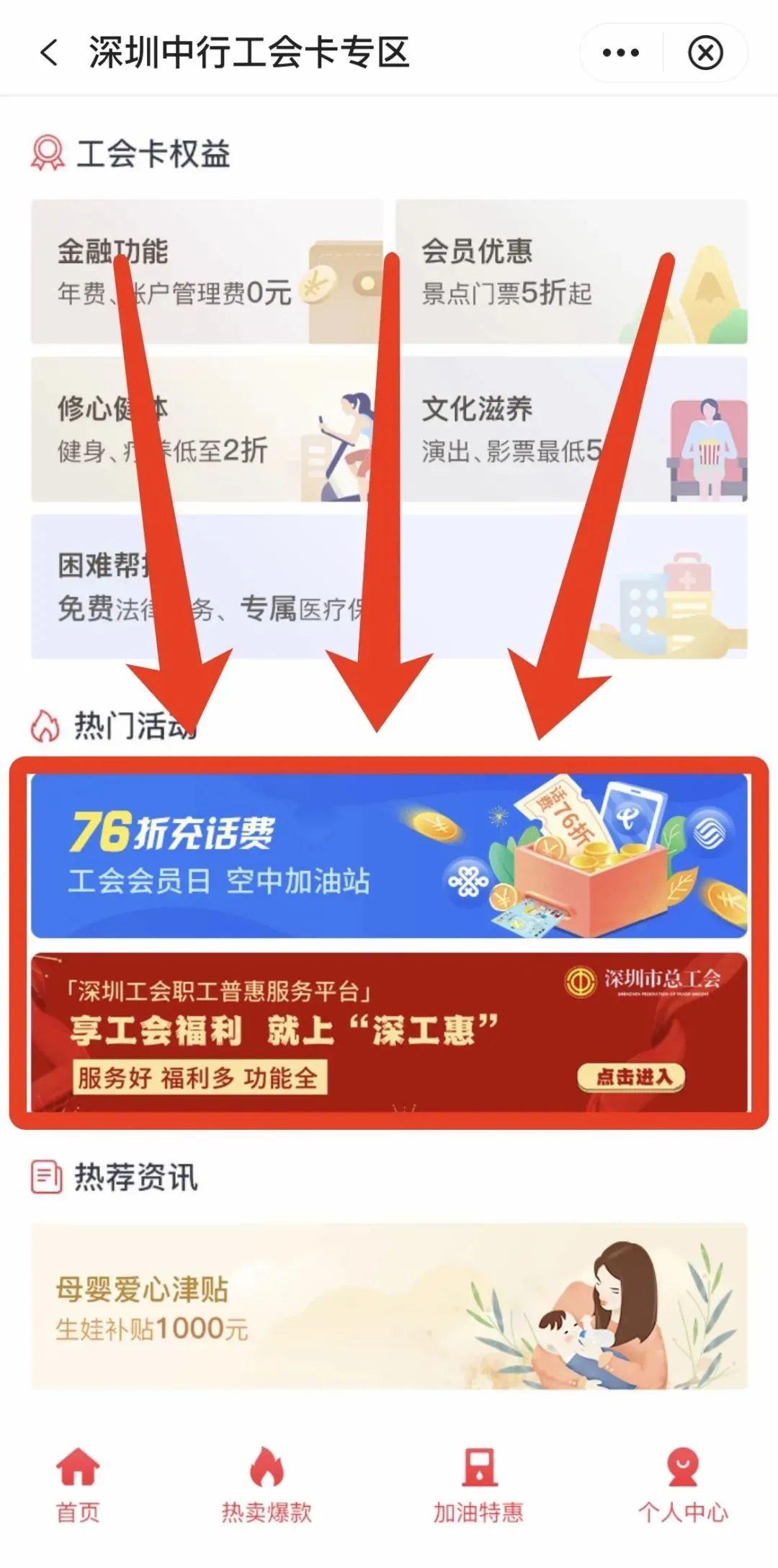Viewport: 778px width, 1568px height.
Task: Open the 文化滋养 benefit card
Action: pos(571,429)
